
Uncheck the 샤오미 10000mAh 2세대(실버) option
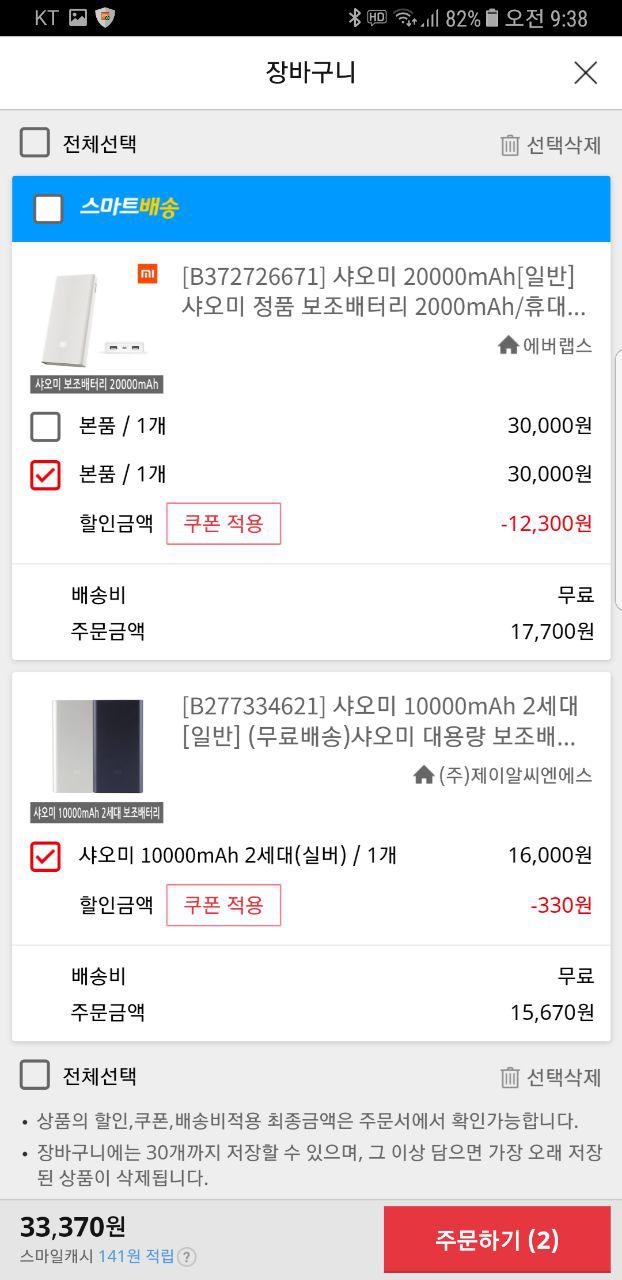[45, 856]
